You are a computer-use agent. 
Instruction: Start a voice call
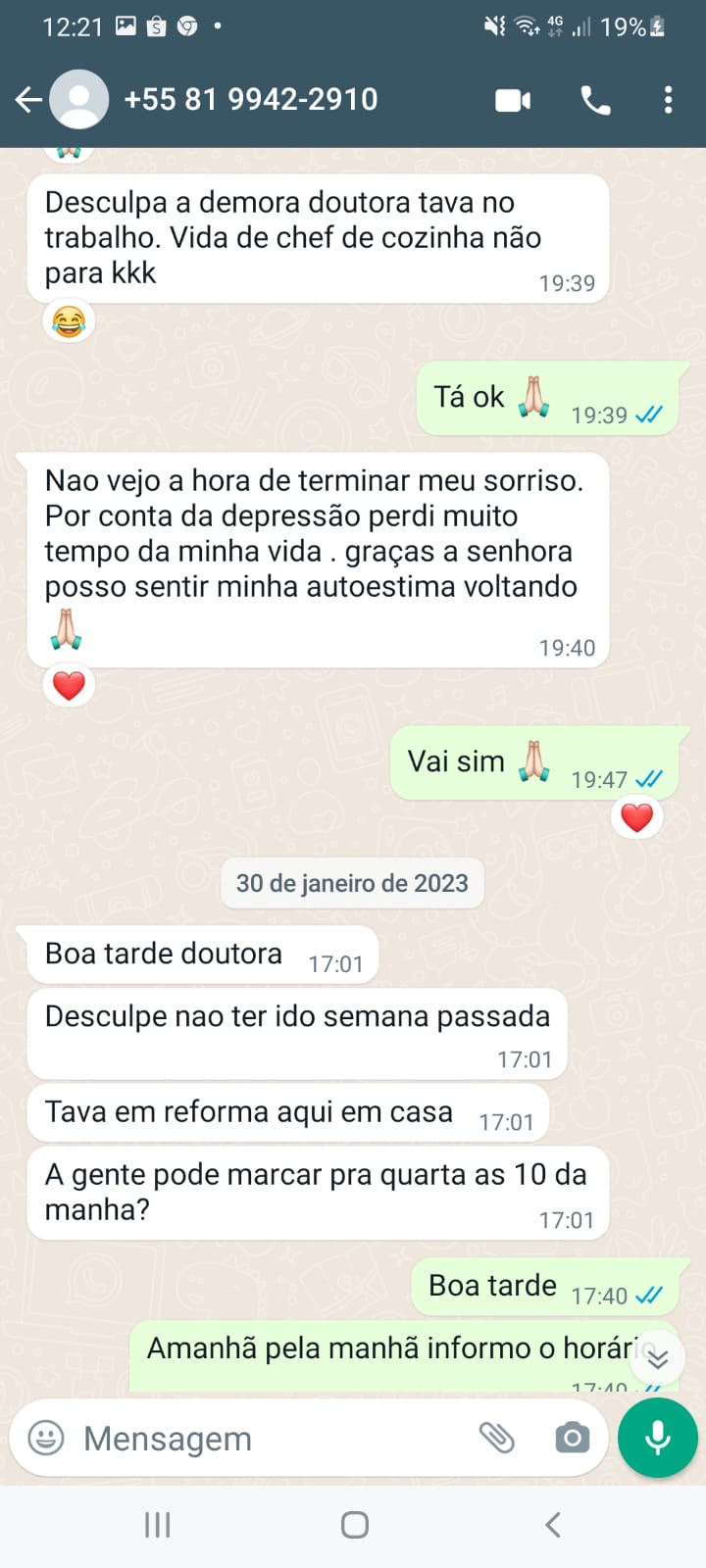pos(595,100)
